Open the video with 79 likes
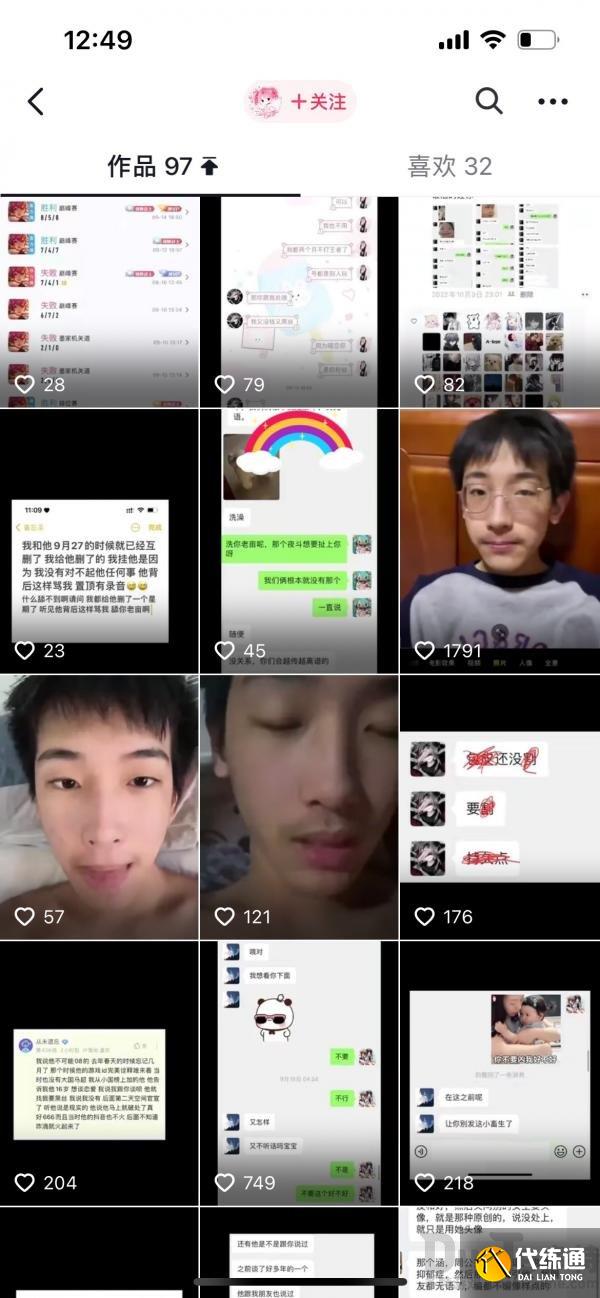Viewport: 600px width, 1298px height. [299, 300]
